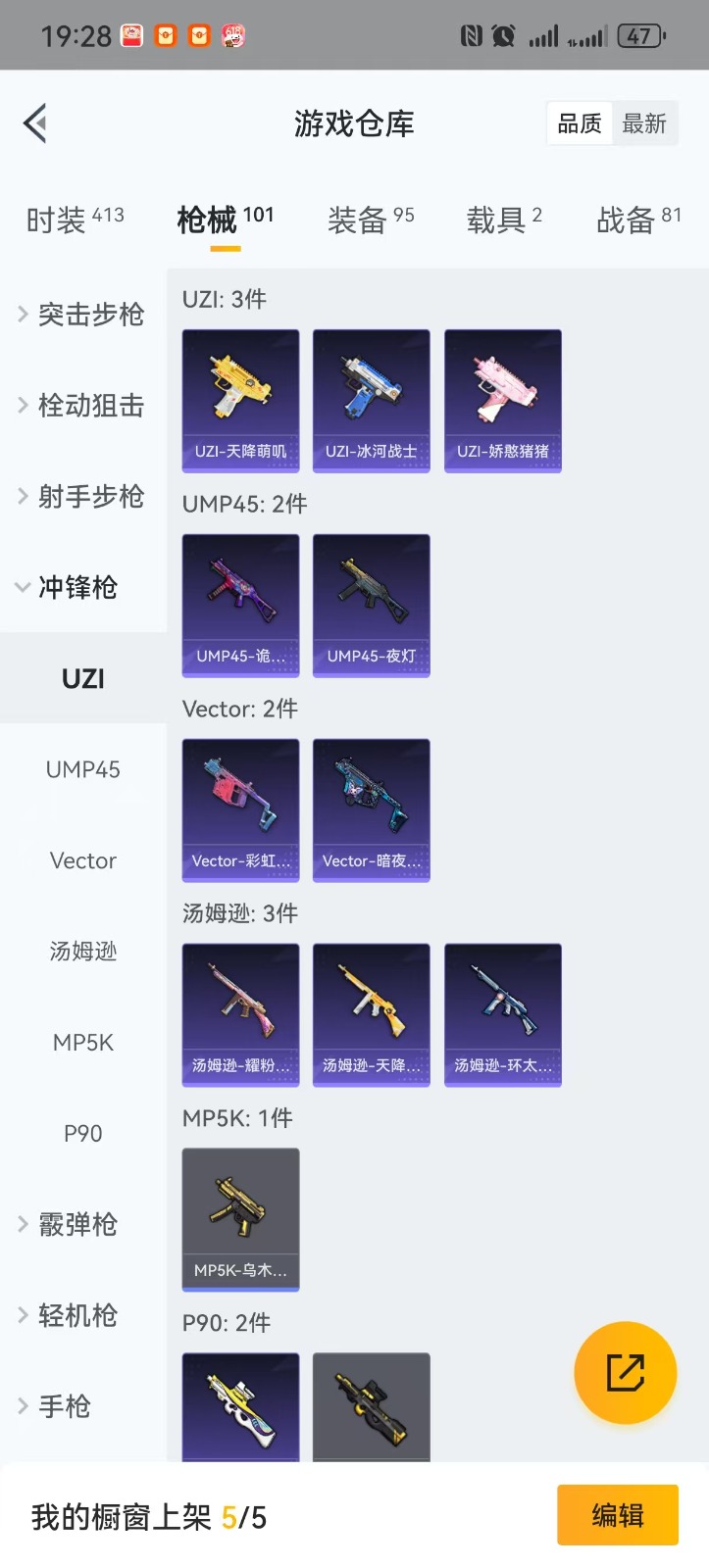
Task: Open the UMP45-夜灯 skin
Action: tap(371, 605)
